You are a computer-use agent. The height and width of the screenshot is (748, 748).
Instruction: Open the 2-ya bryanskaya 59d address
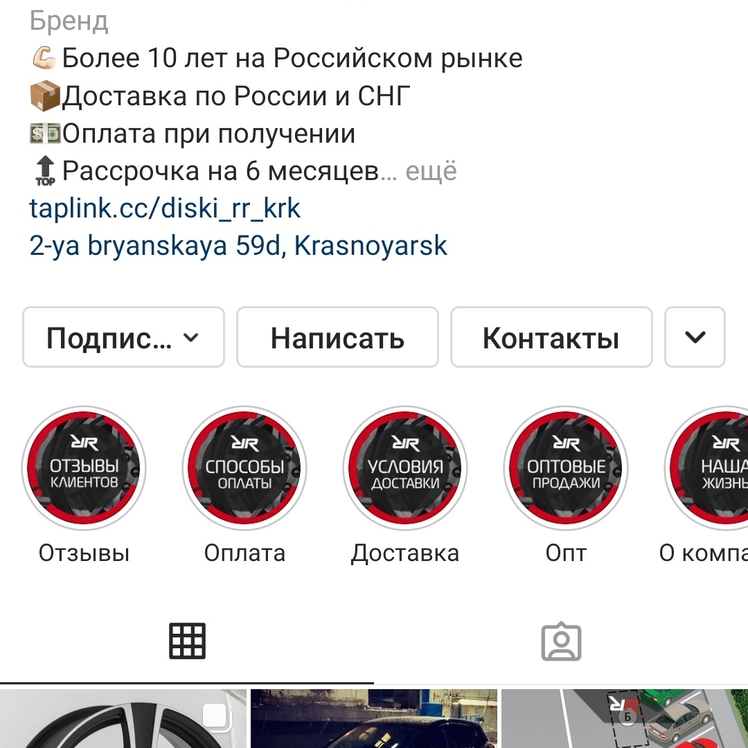tap(238, 245)
